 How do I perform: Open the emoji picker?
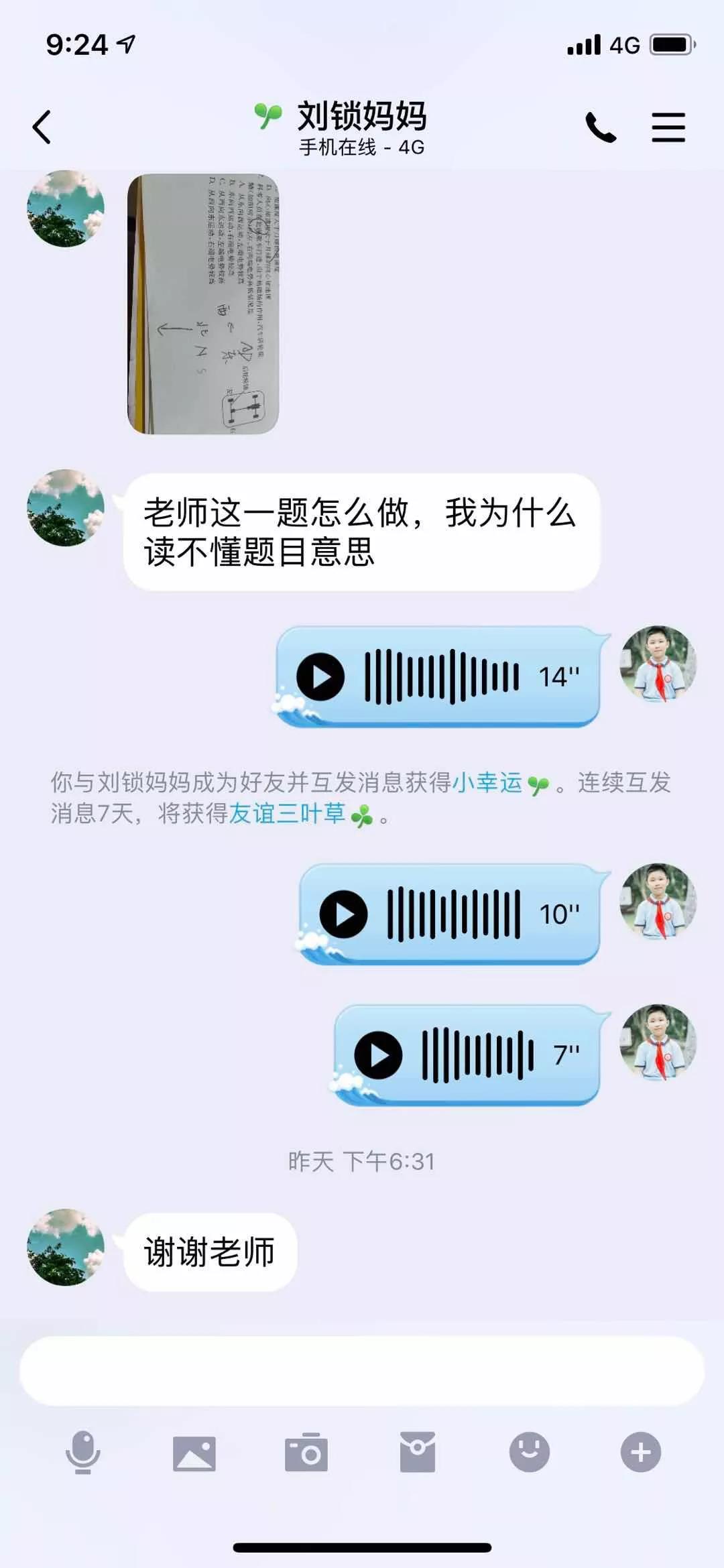[x=530, y=1453]
